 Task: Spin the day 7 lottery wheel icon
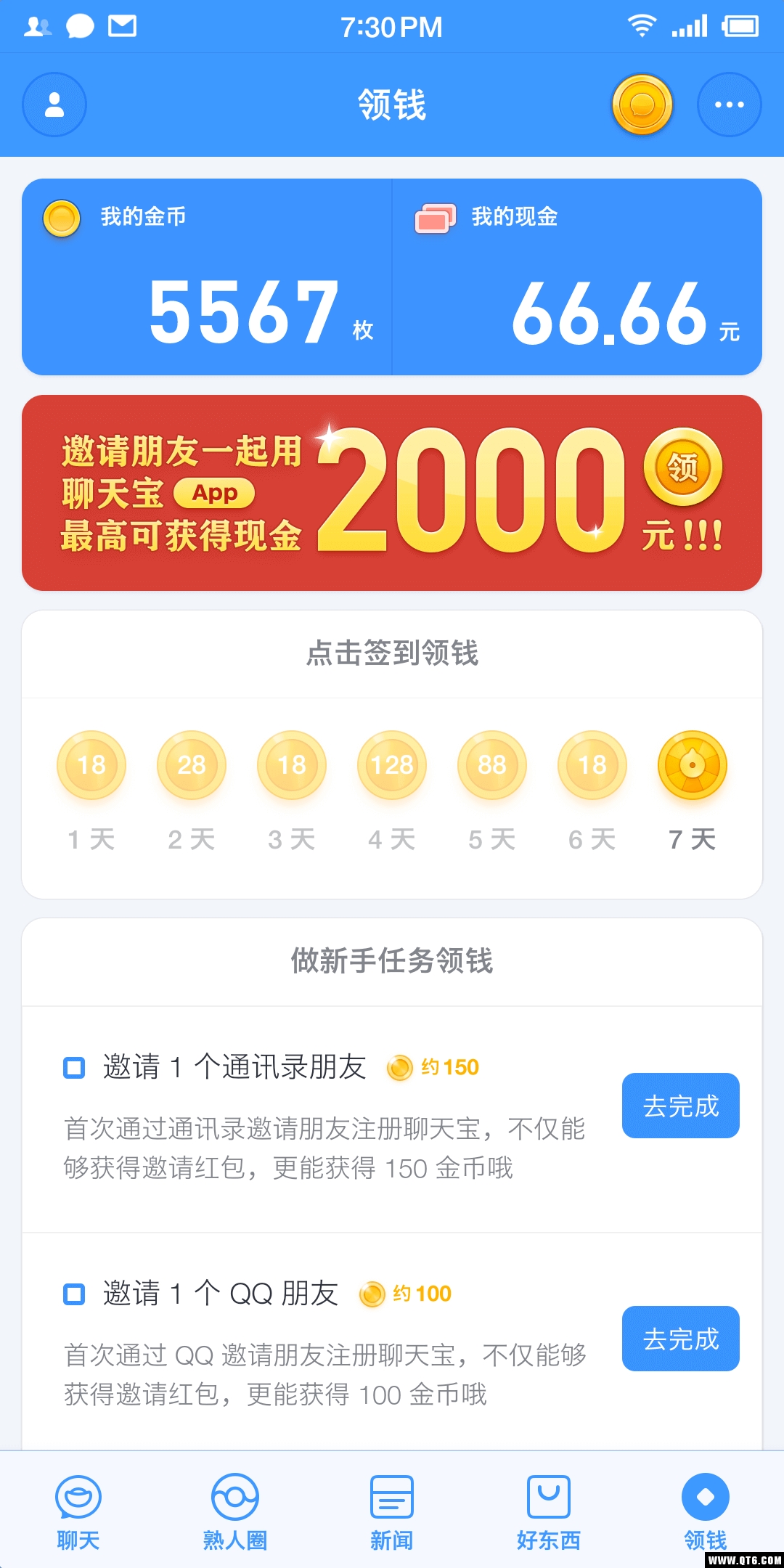click(692, 765)
